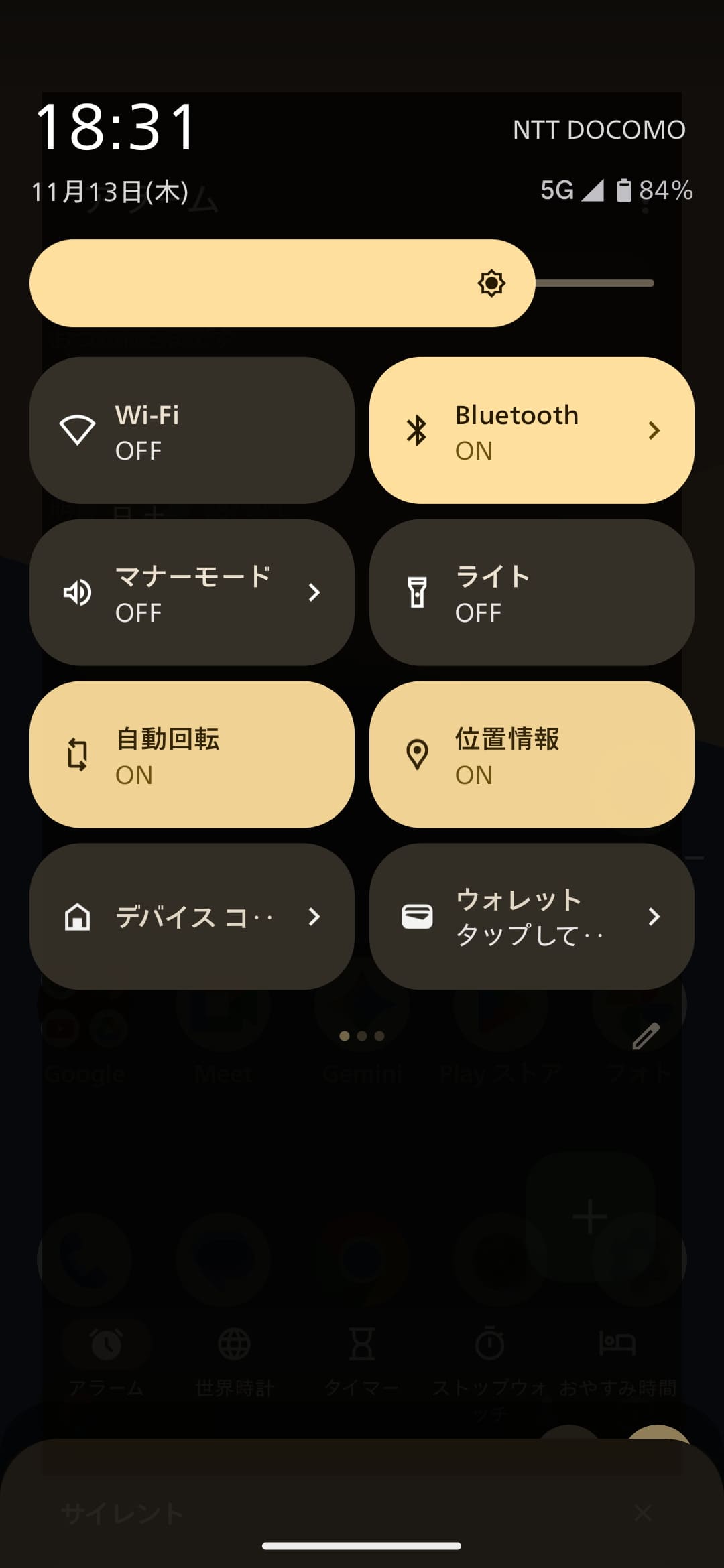Screen dimensions: 724x1568
Task: Select the flashlight (ライト) icon
Action: (x=417, y=592)
